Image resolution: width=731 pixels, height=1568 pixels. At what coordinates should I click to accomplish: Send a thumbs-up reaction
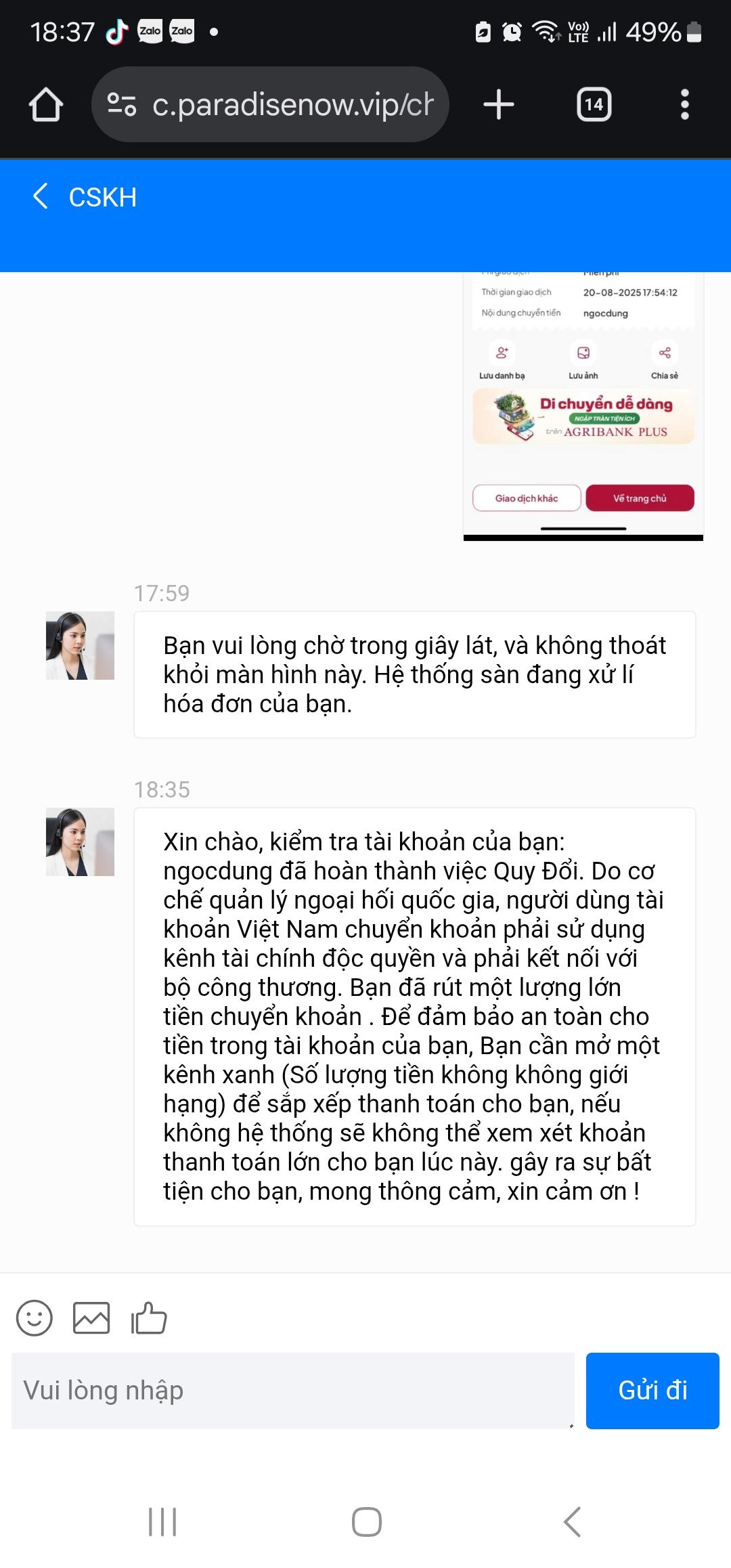(149, 1318)
